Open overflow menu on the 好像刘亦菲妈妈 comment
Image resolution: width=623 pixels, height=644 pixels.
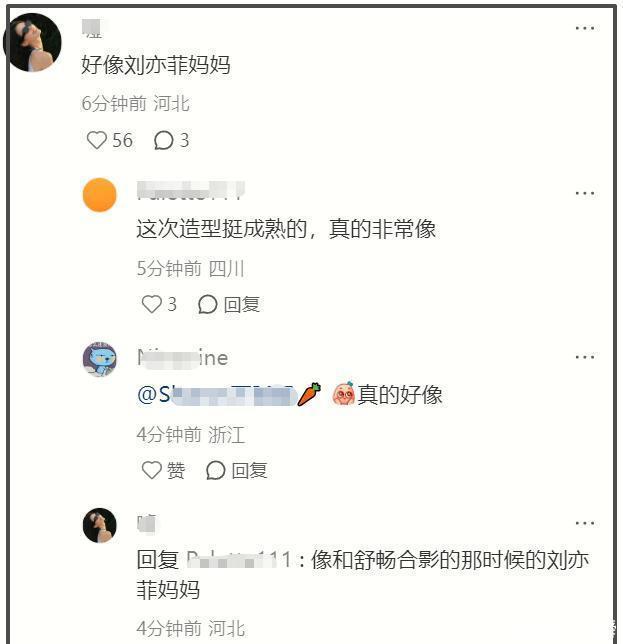click(585, 28)
